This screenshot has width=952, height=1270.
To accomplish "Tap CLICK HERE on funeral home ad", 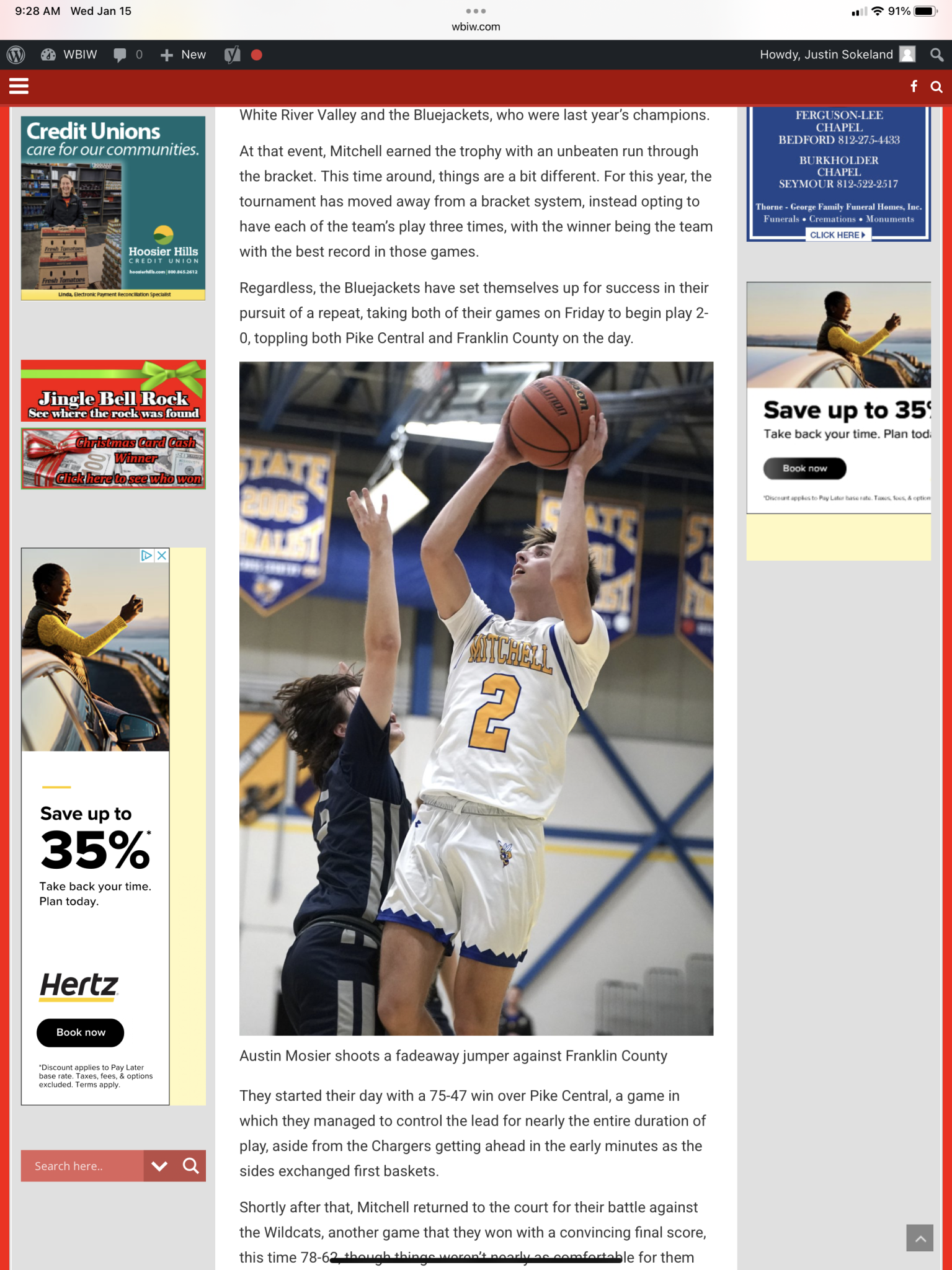I will (837, 235).
